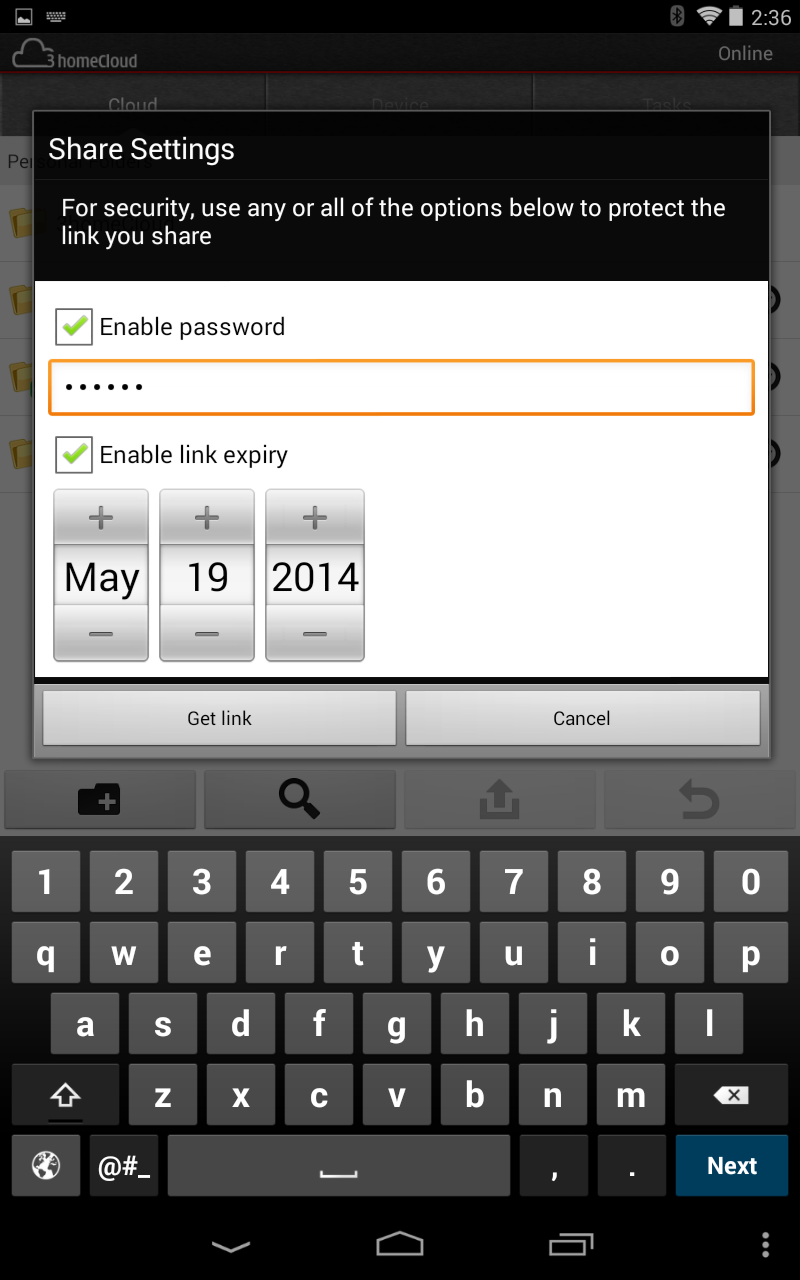800x1280 pixels.
Task: Decrease the expiry year below 2014
Action: 315,634
